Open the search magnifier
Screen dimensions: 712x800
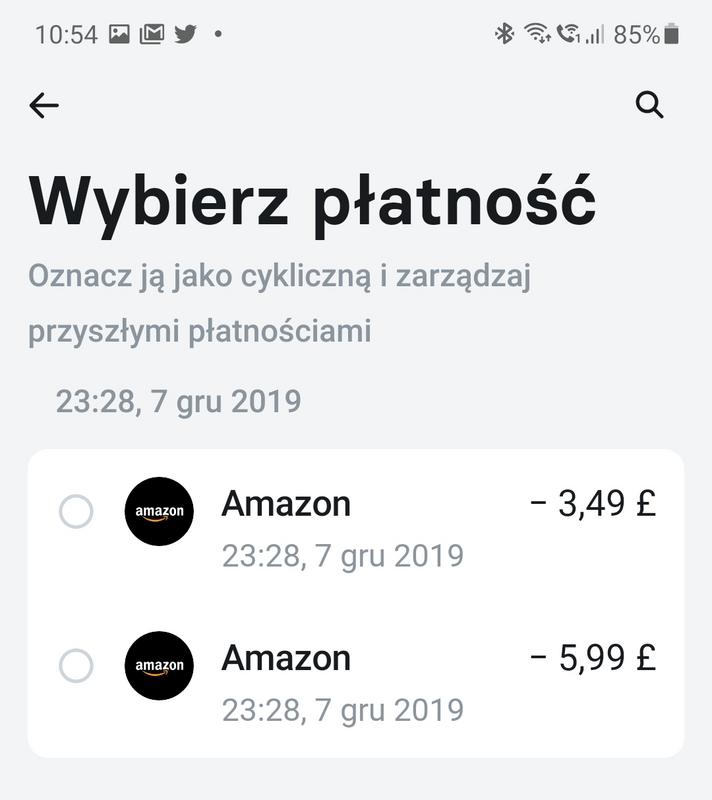point(650,105)
